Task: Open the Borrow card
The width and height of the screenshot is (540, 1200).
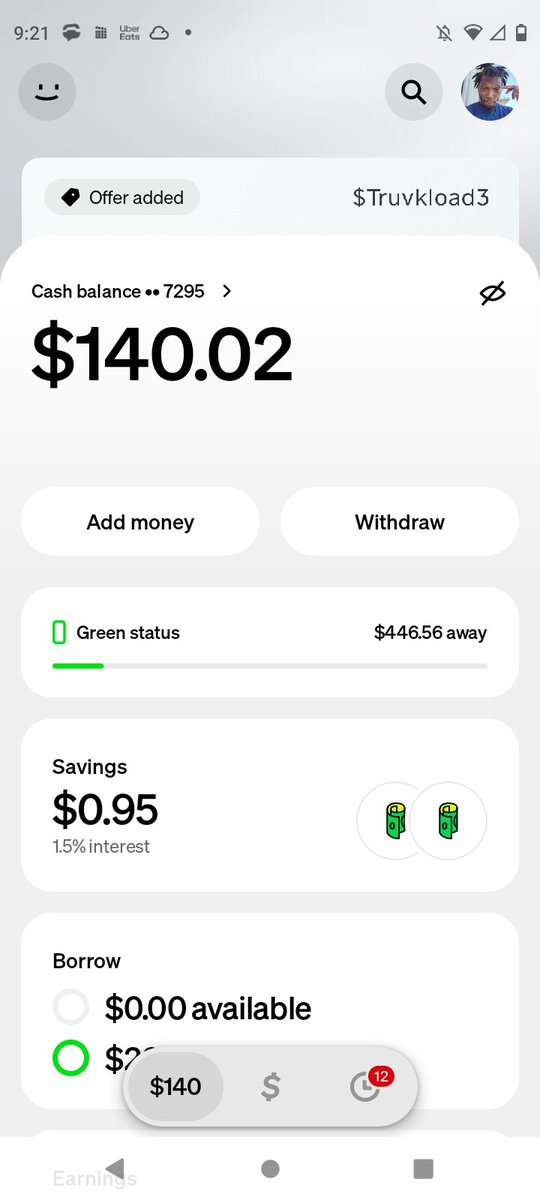Action: 270,1010
